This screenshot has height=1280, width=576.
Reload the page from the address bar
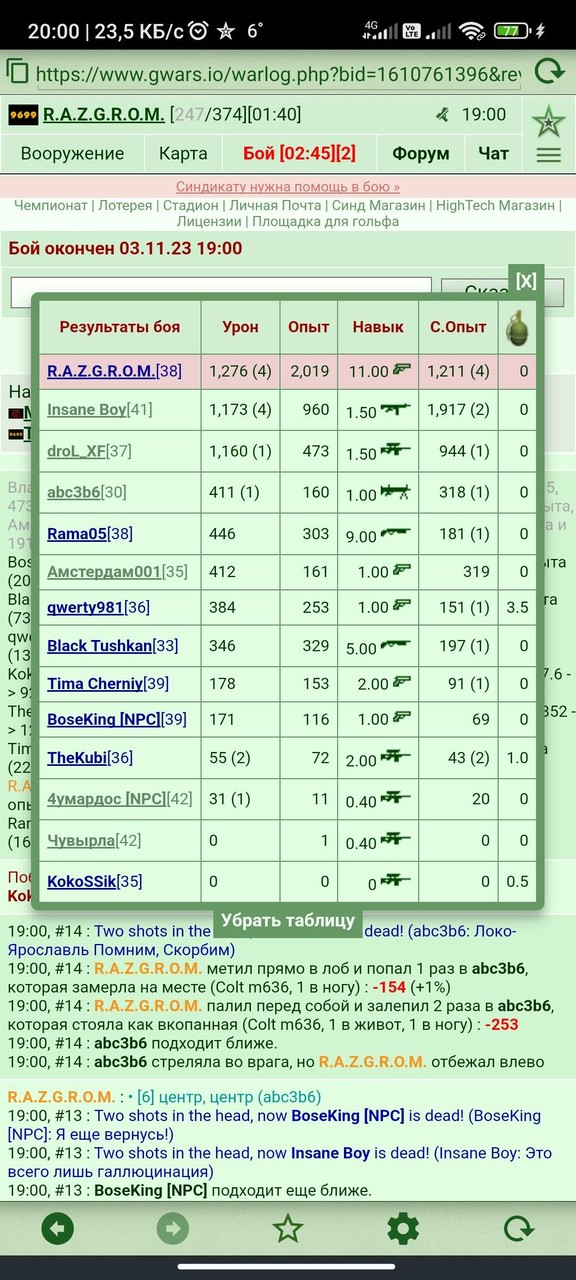point(548,71)
